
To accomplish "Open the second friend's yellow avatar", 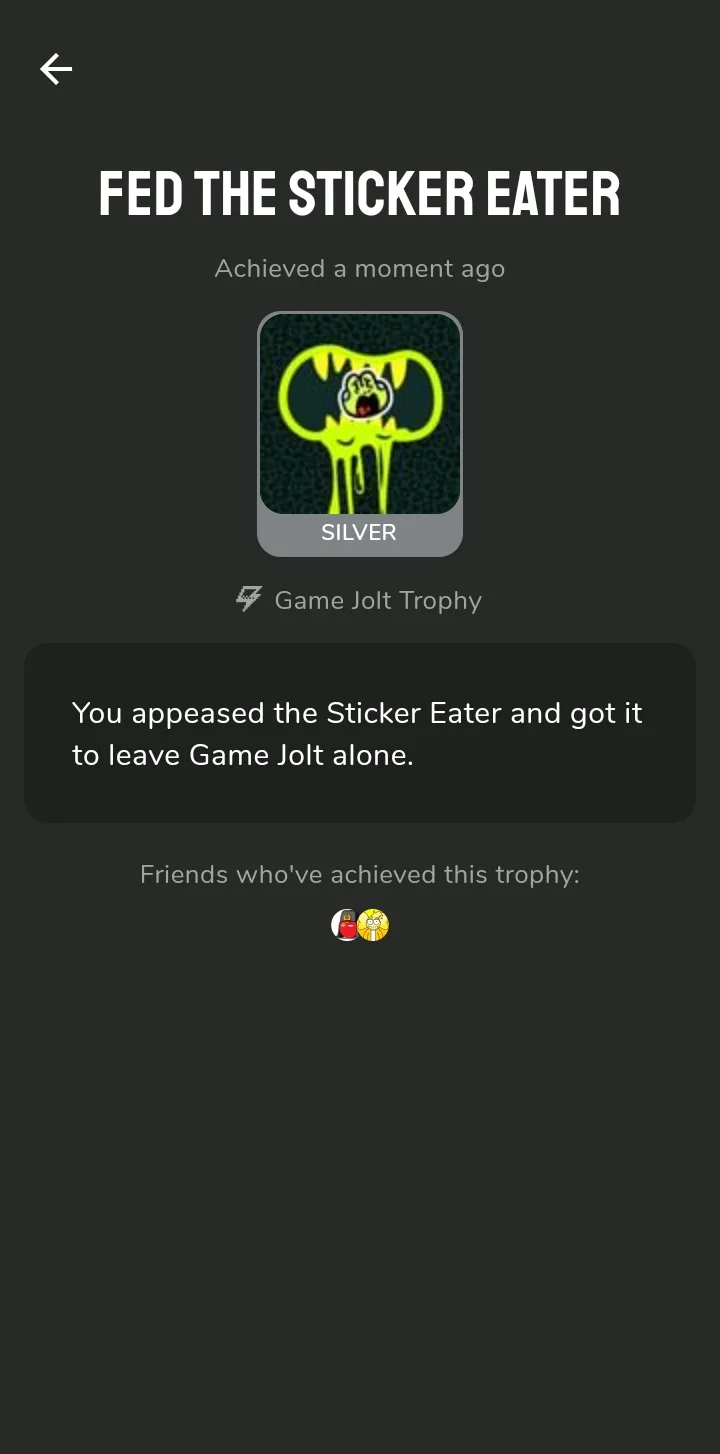I will click(x=374, y=926).
